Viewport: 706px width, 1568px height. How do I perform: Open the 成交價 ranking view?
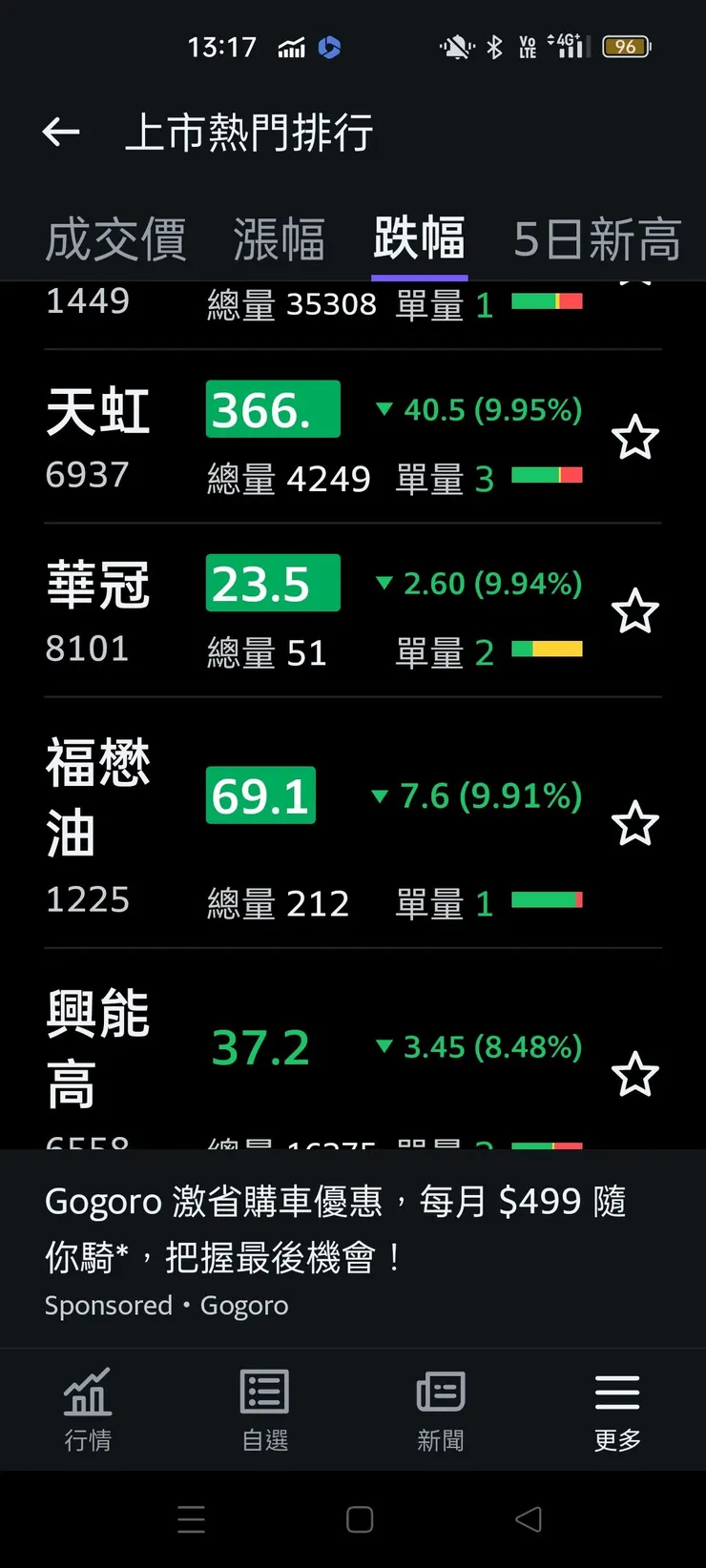click(116, 239)
